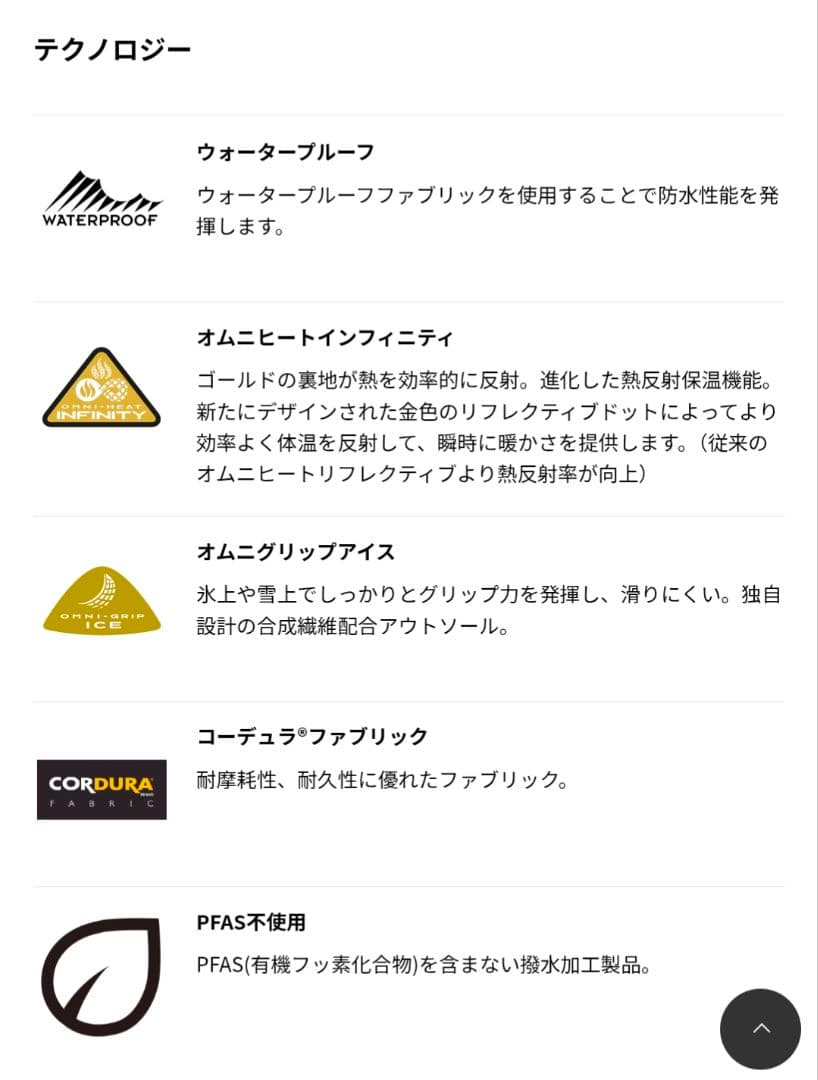Screen dimensions: 818x1080
Task: Tap the back-to-top arrow button
Action: [x=760, y=1028]
